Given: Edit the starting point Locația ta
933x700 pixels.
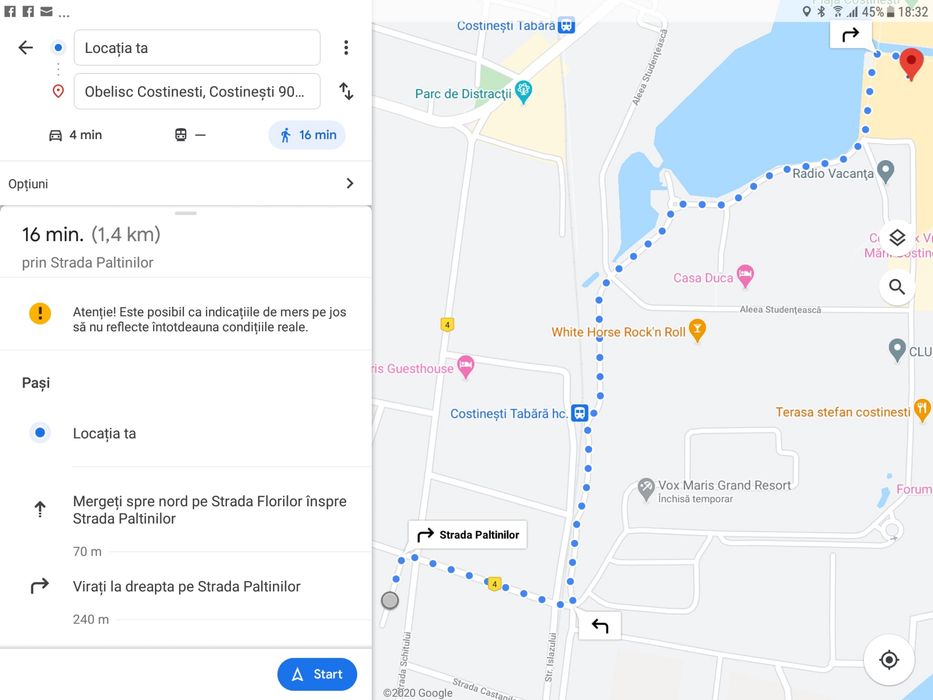Looking at the screenshot, I should tap(197, 48).
